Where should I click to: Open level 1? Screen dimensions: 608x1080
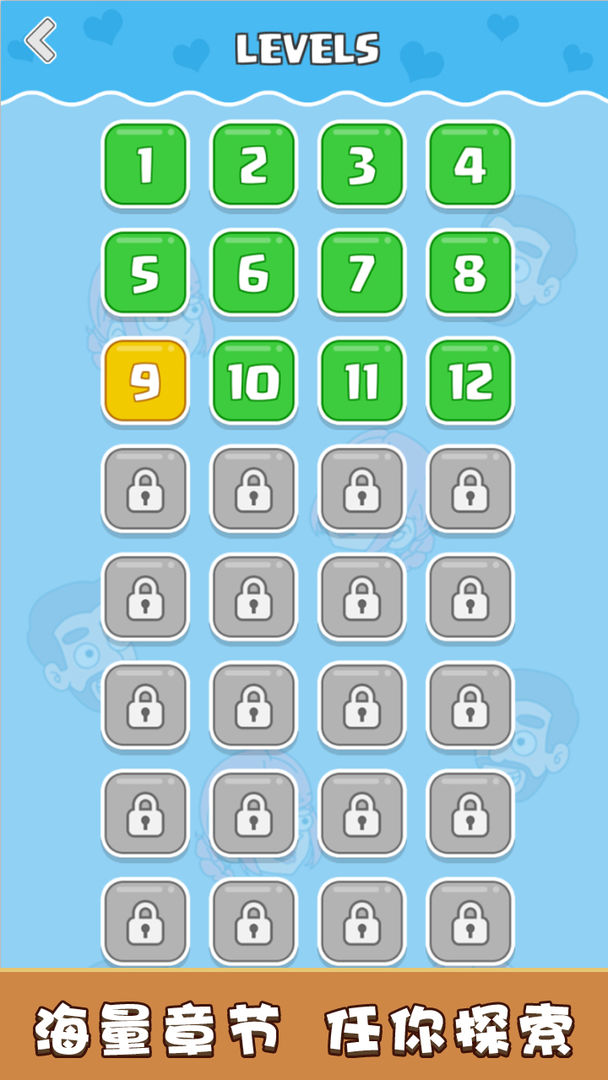(145, 165)
